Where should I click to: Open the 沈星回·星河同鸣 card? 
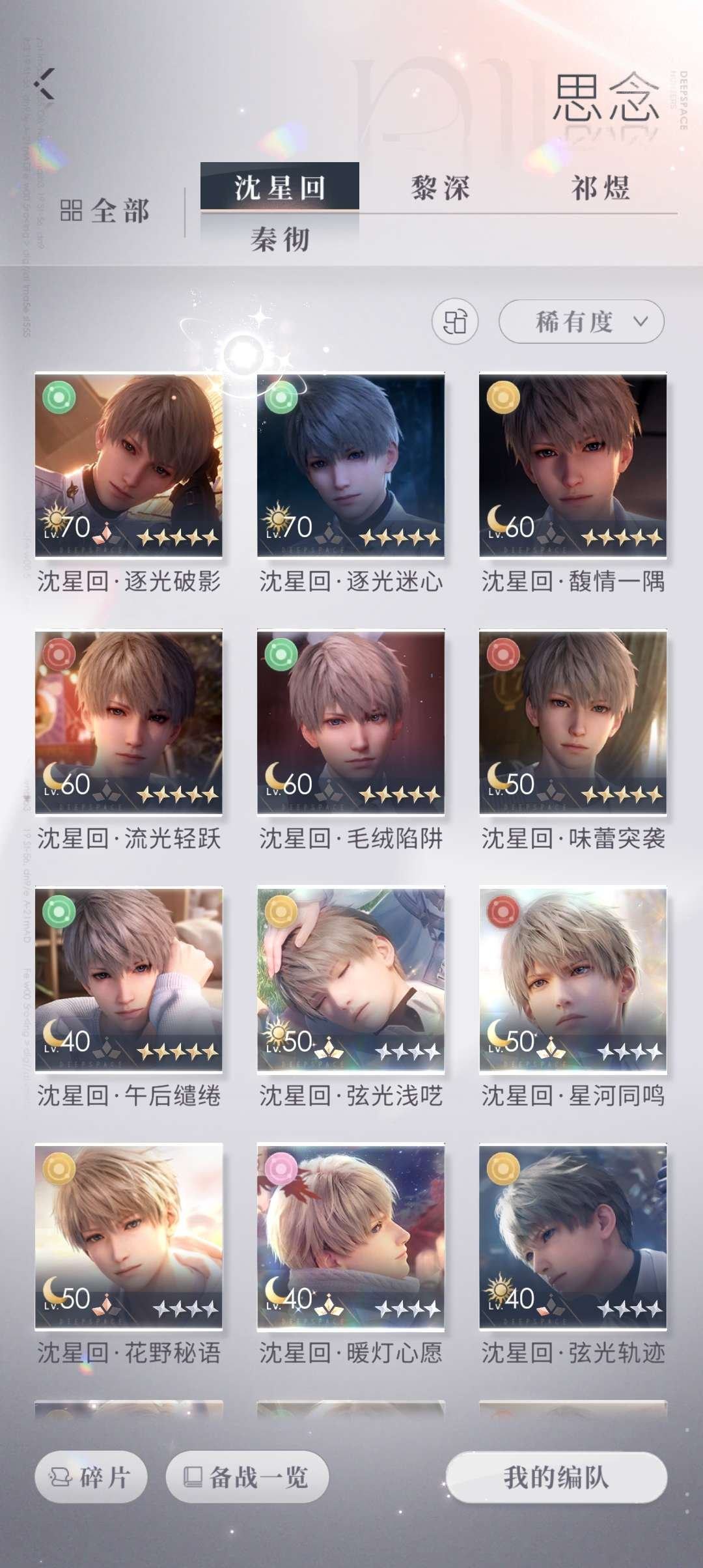pos(573,979)
